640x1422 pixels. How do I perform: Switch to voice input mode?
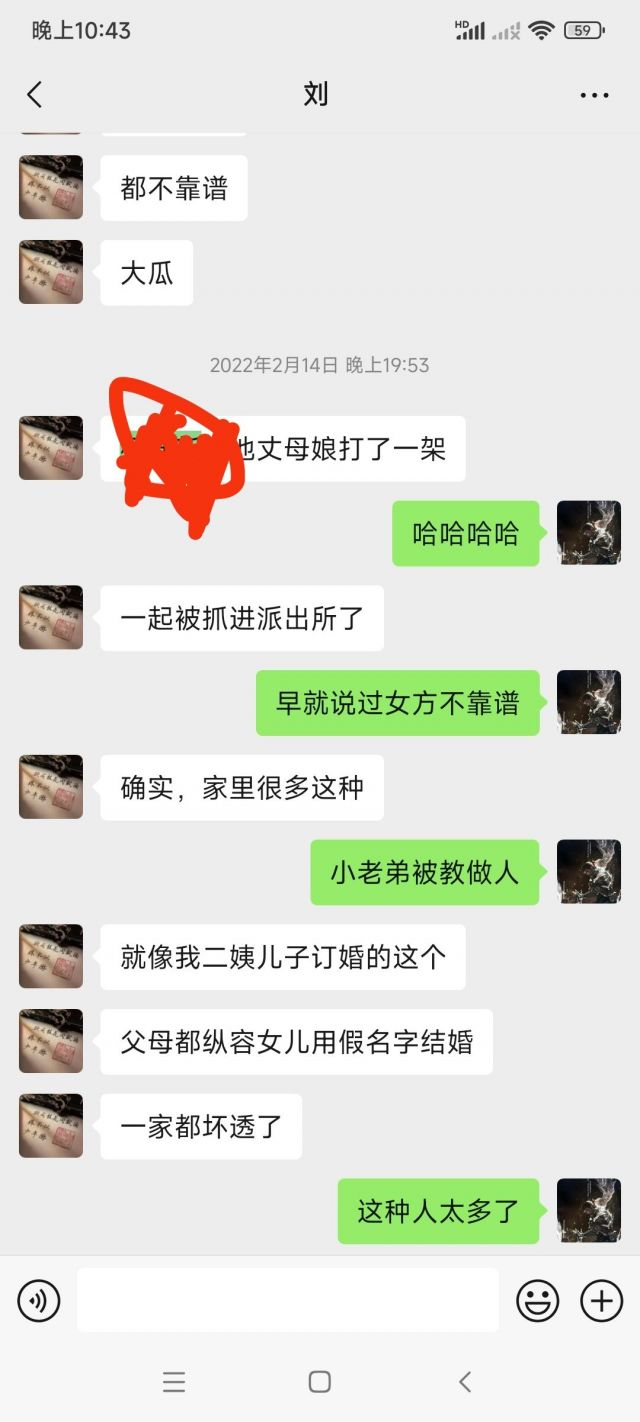point(39,1301)
